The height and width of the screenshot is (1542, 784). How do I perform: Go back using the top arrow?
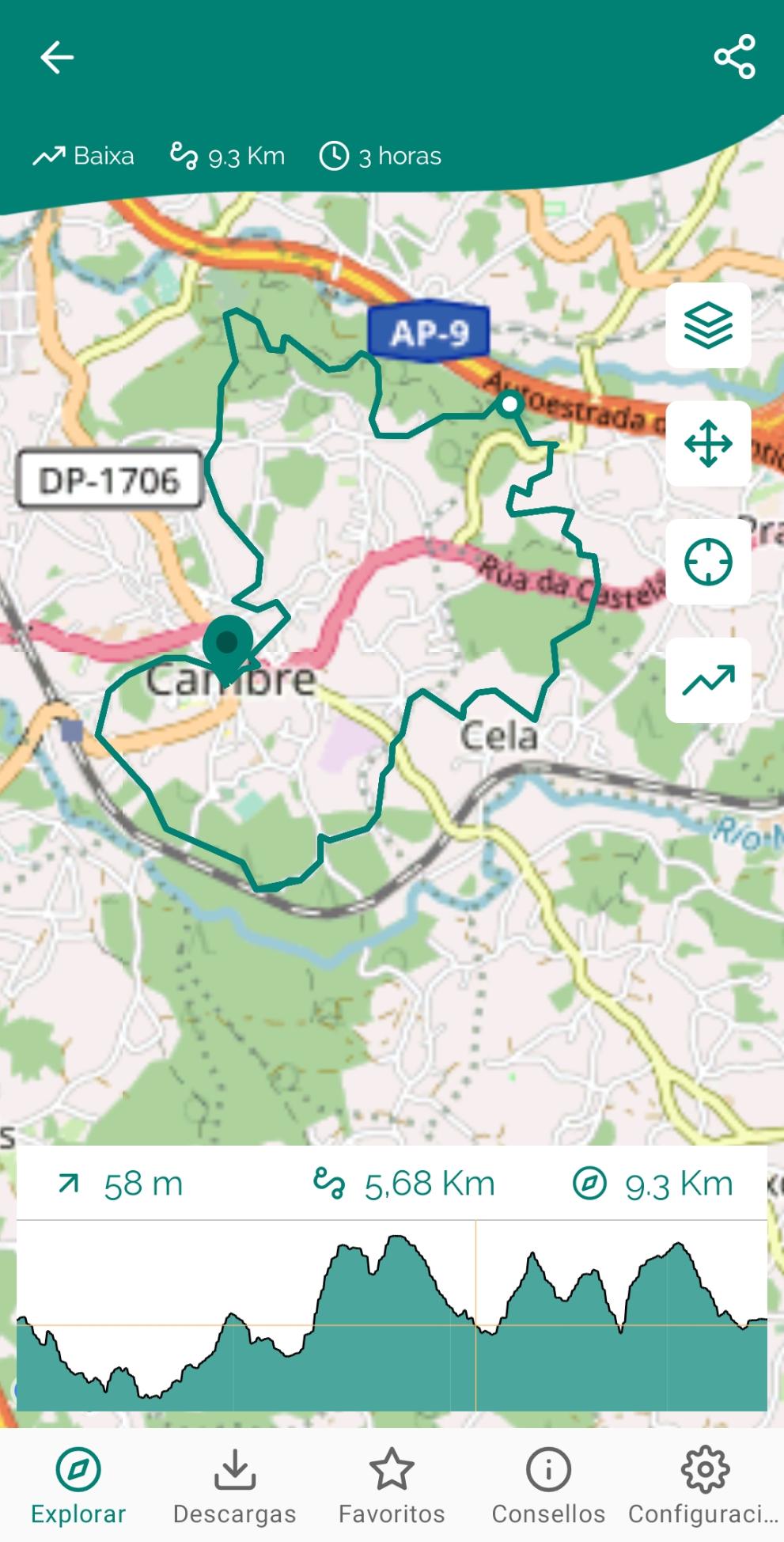tap(57, 57)
